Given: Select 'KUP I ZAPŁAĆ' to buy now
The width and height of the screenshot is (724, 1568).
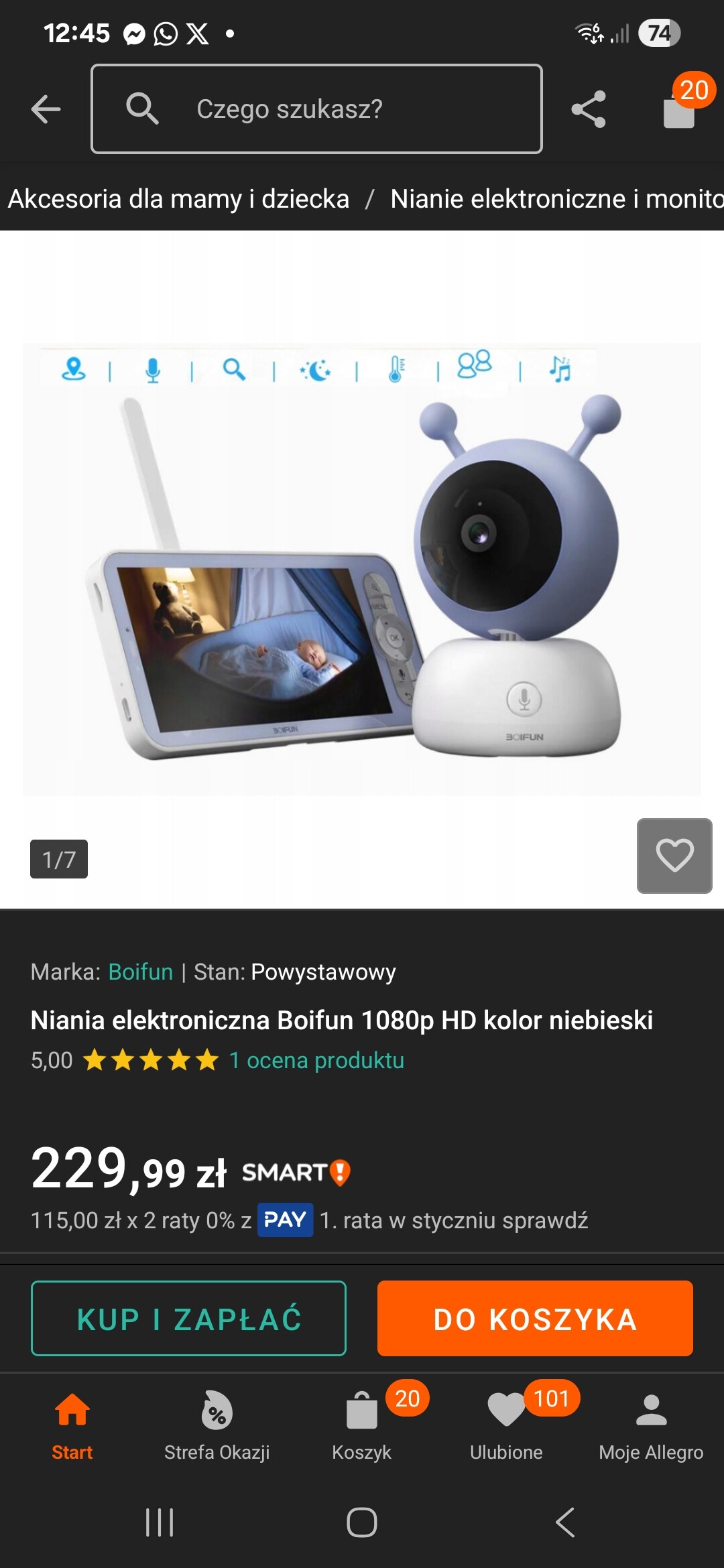Looking at the screenshot, I should point(188,1319).
